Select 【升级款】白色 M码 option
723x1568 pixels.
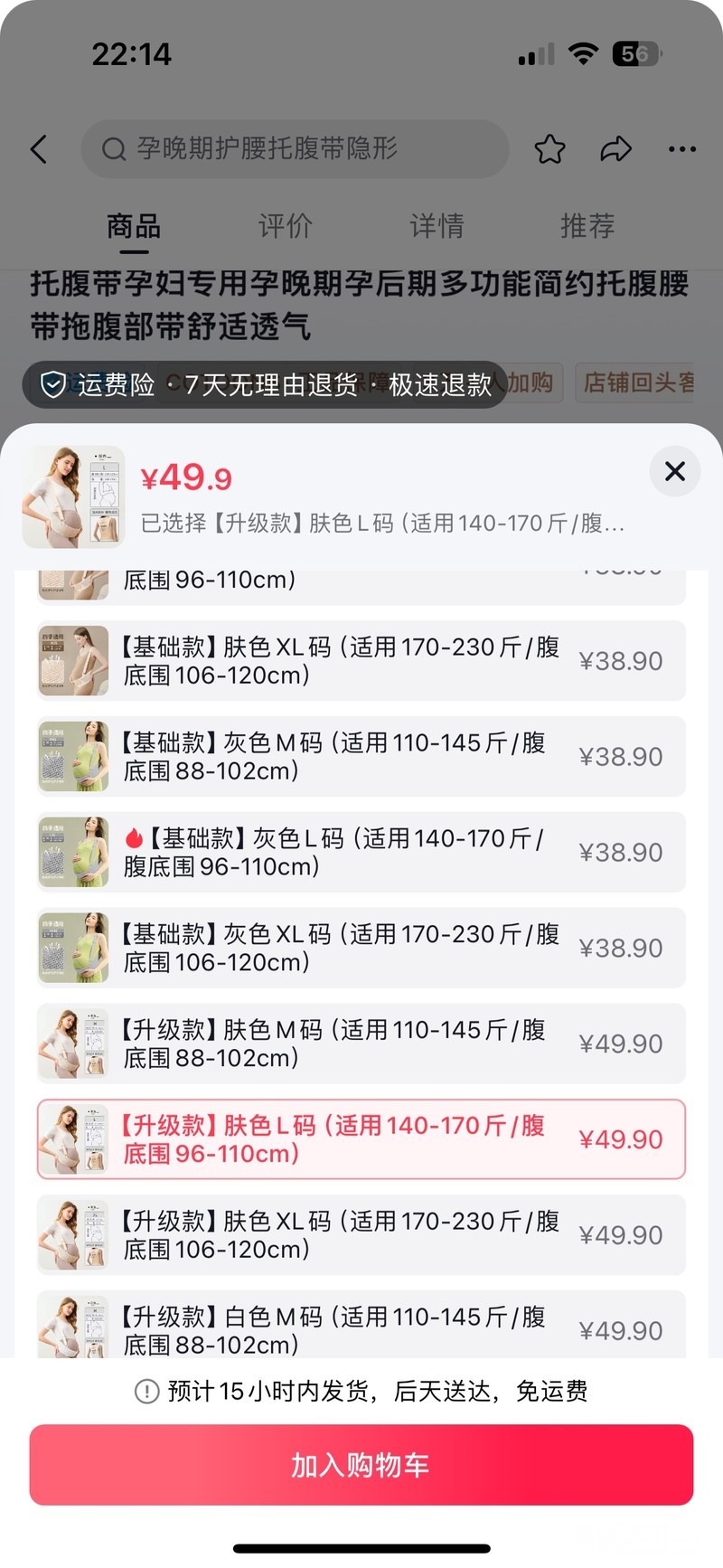point(361,1329)
